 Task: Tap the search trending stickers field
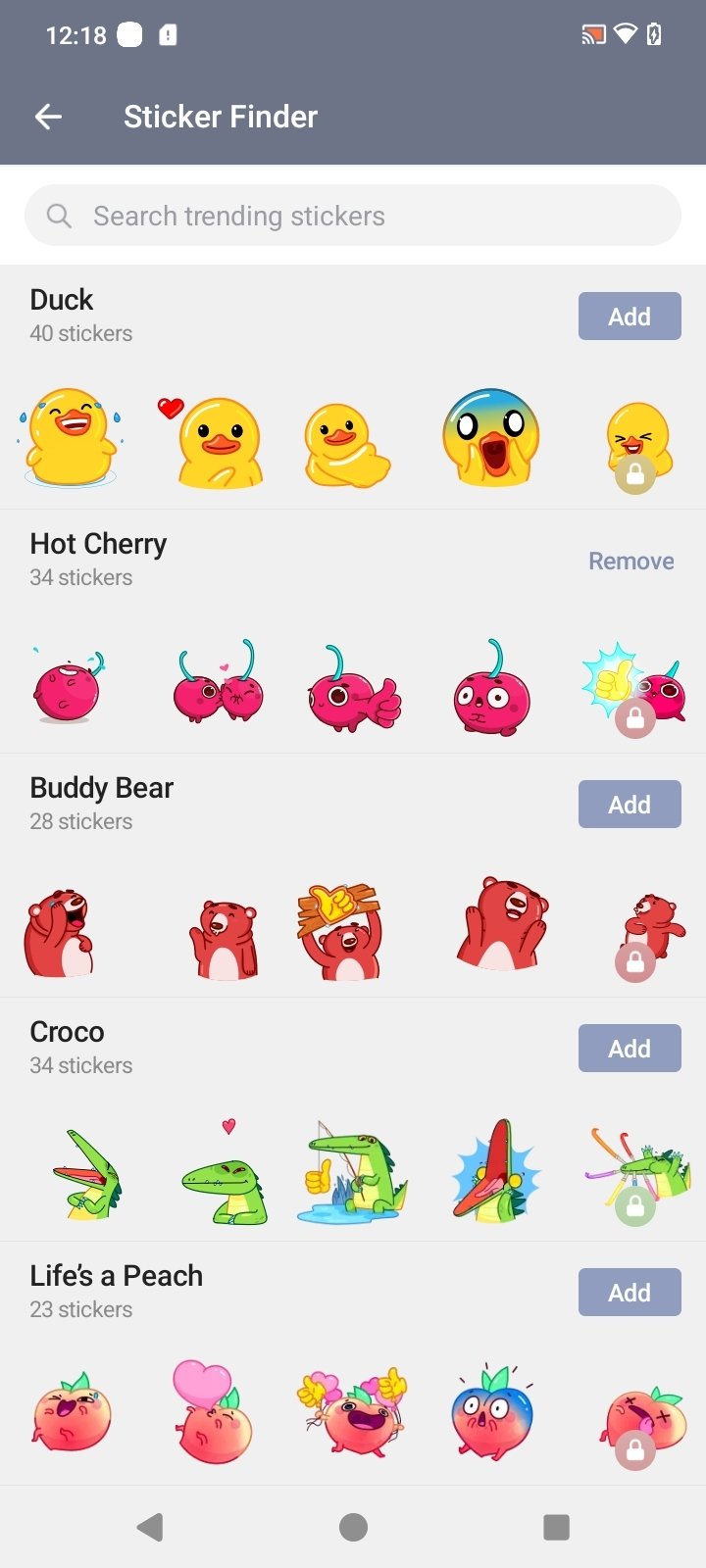(353, 216)
